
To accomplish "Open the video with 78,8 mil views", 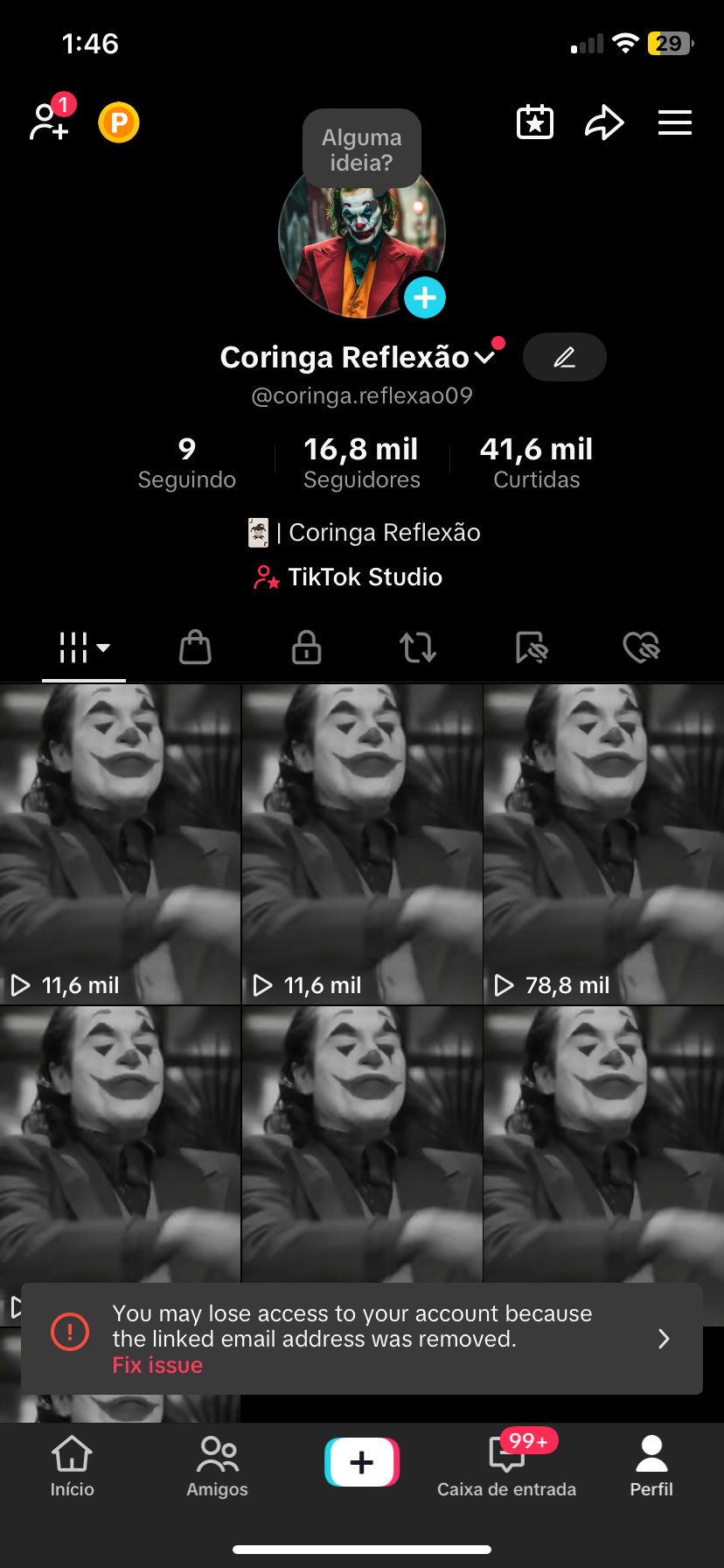I will click(603, 844).
